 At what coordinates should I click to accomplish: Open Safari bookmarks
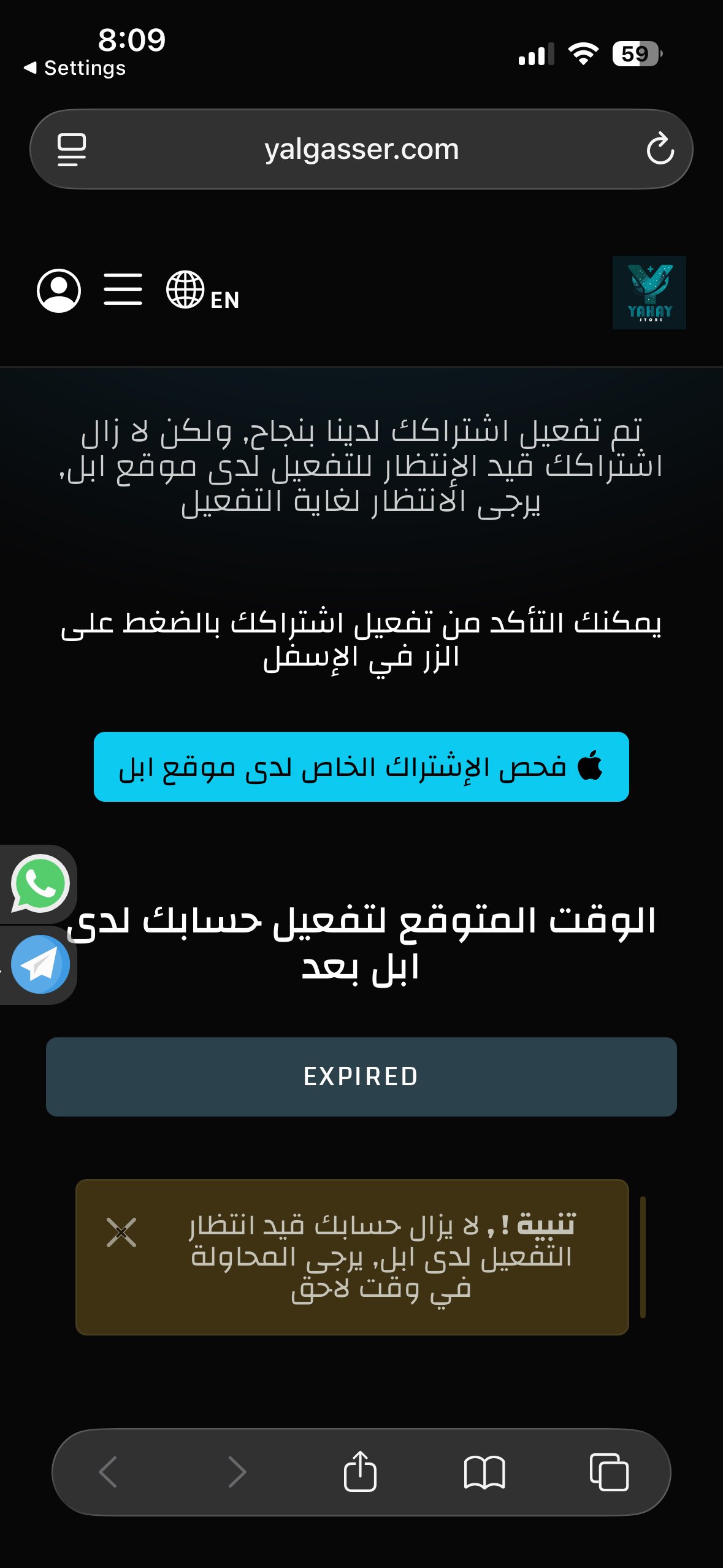[484, 1472]
